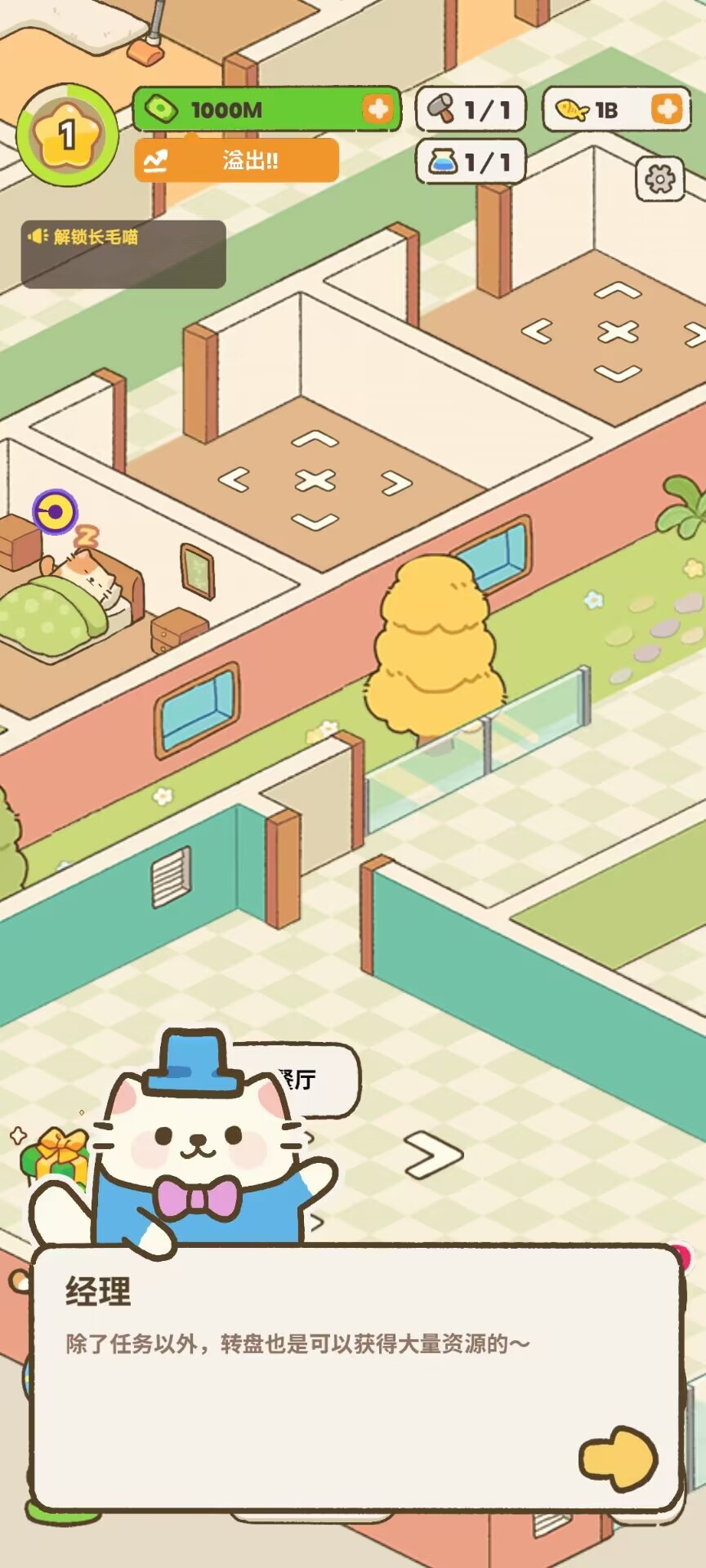Viewport: 706px width, 1568px height.
Task: Open the potion counter
Action: [470, 162]
